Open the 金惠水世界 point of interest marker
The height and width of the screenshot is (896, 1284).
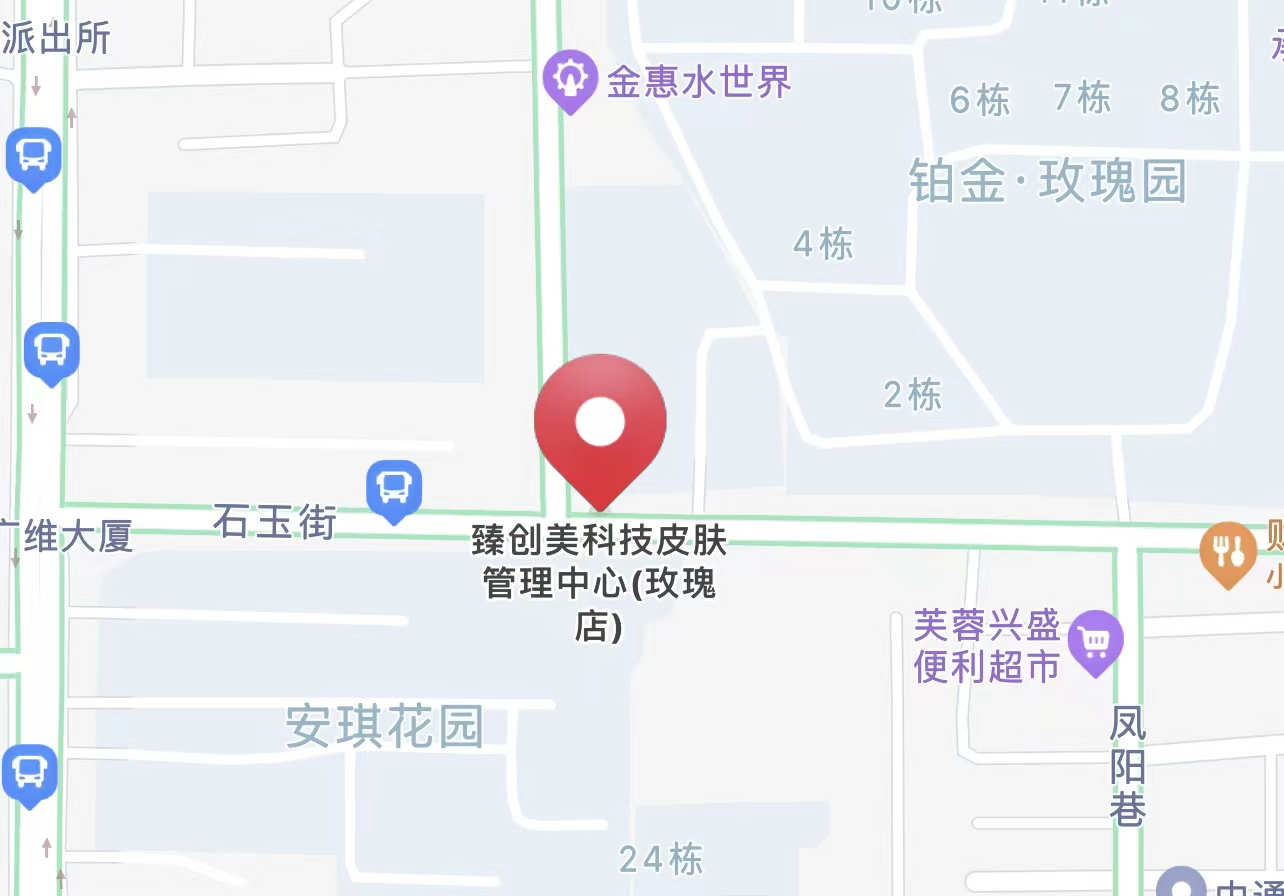(x=570, y=79)
